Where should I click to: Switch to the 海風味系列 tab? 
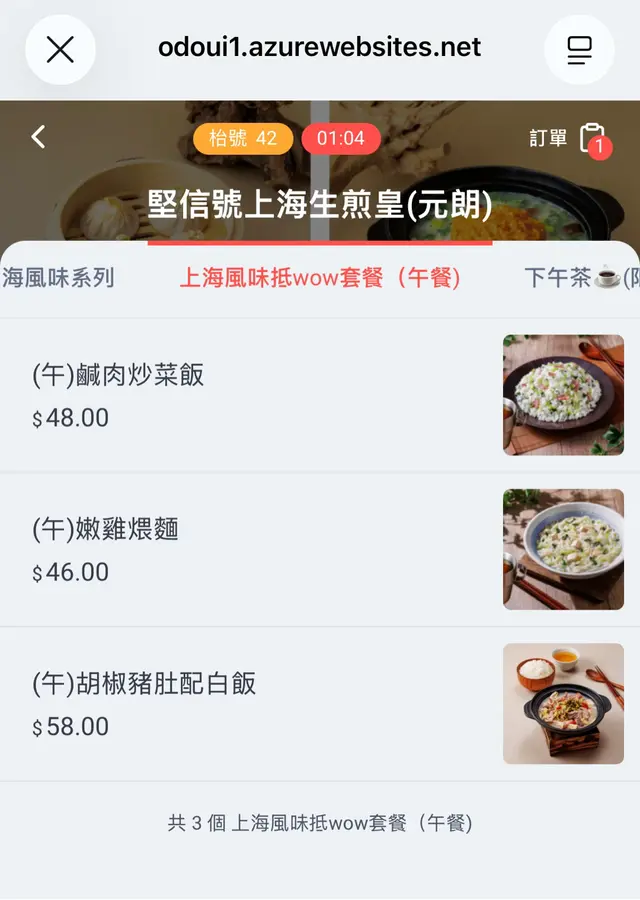(x=58, y=278)
